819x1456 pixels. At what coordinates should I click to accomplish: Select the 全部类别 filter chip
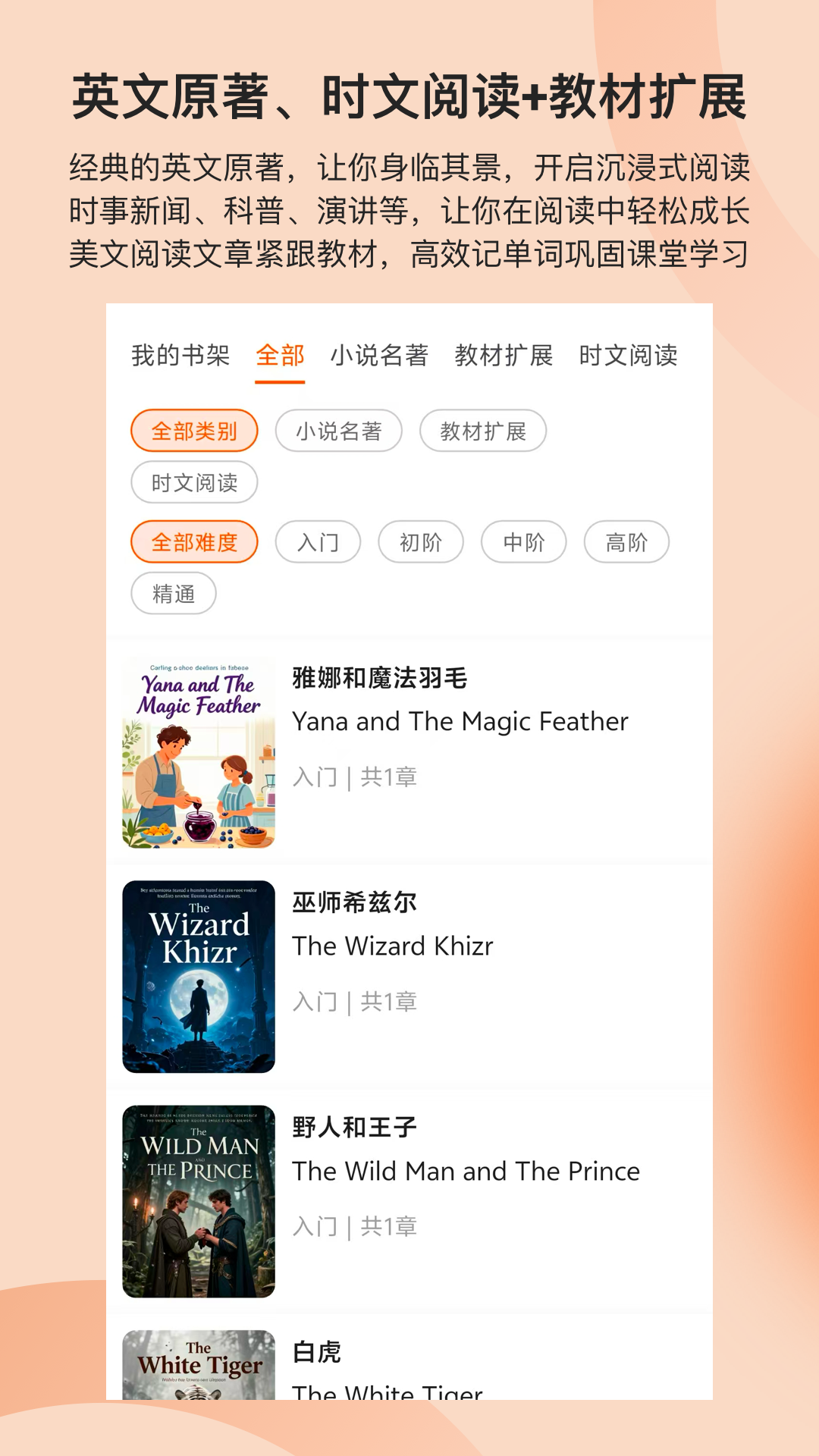coord(194,429)
